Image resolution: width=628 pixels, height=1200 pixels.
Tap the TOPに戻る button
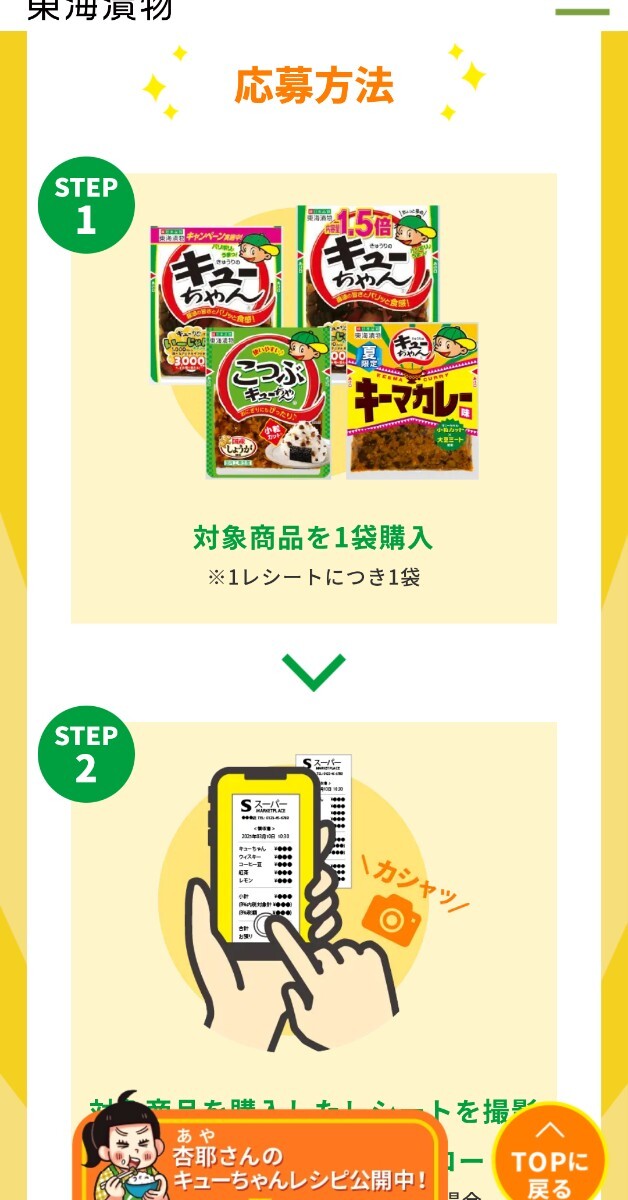(549, 1160)
